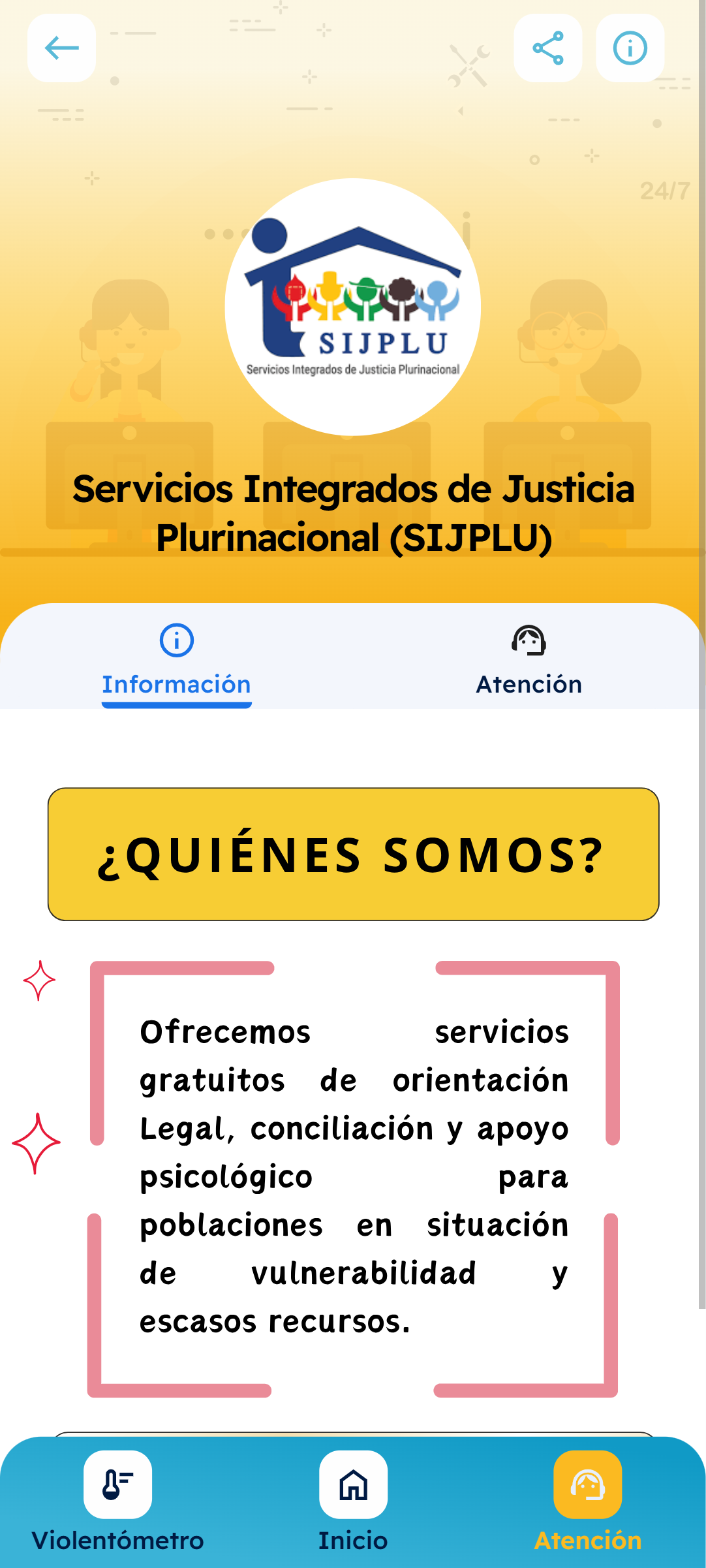
Task: Open the info icon at top right
Action: tap(630, 48)
